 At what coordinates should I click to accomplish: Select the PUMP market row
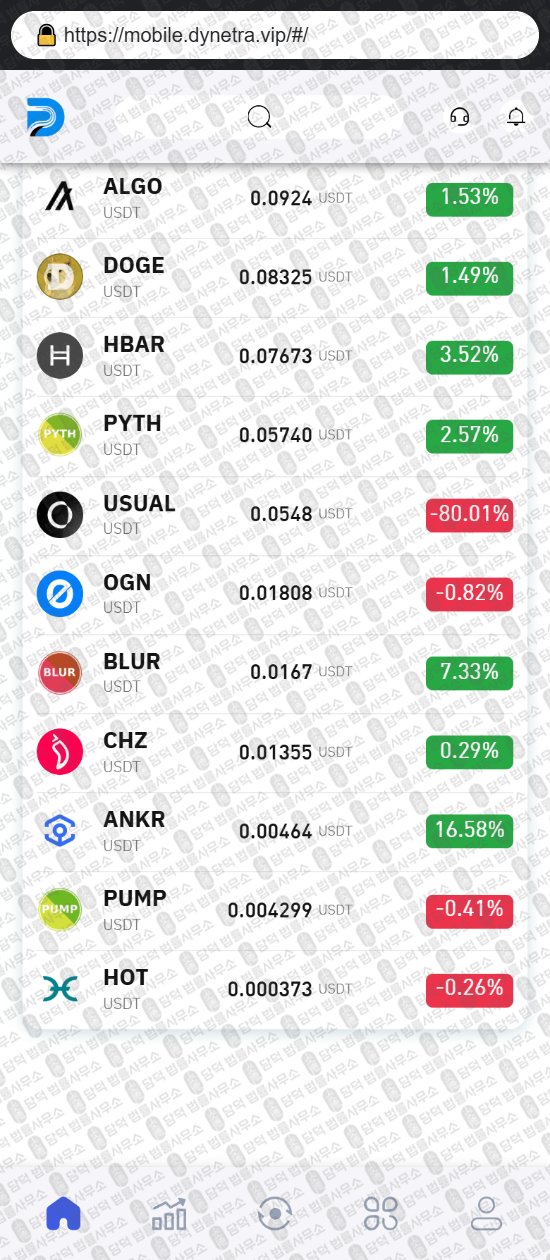(275, 909)
